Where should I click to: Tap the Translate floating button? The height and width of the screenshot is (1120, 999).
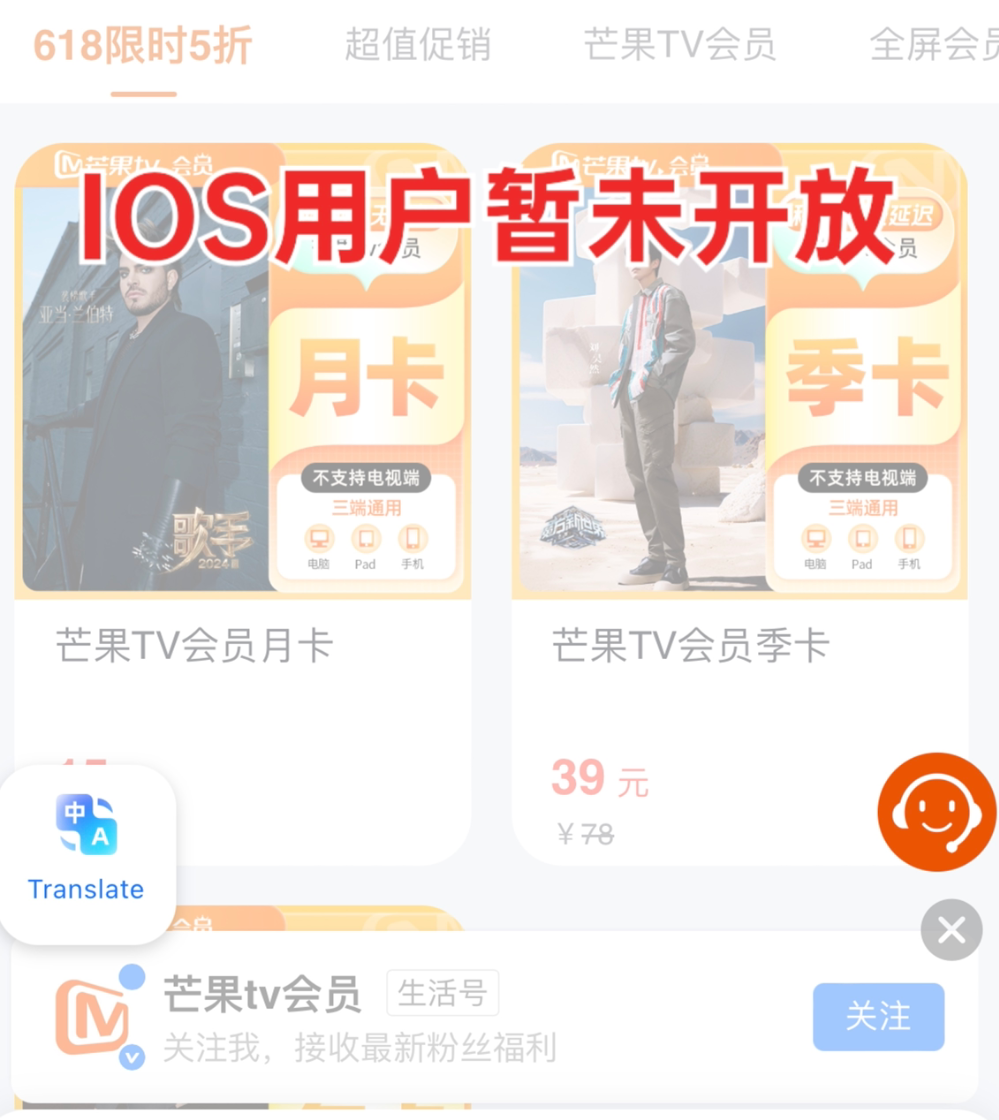coord(87,853)
